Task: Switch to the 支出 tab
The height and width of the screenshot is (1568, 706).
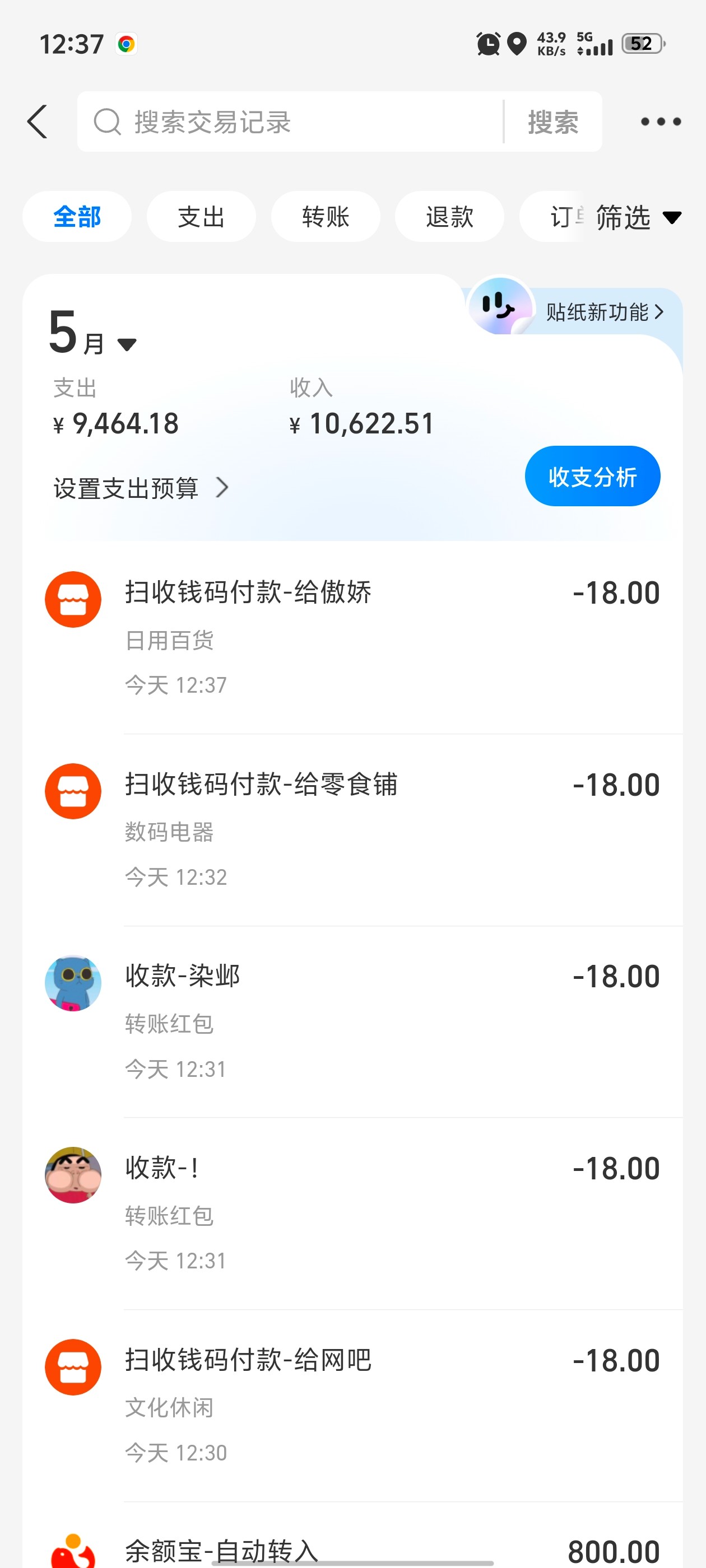Action: click(x=201, y=217)
